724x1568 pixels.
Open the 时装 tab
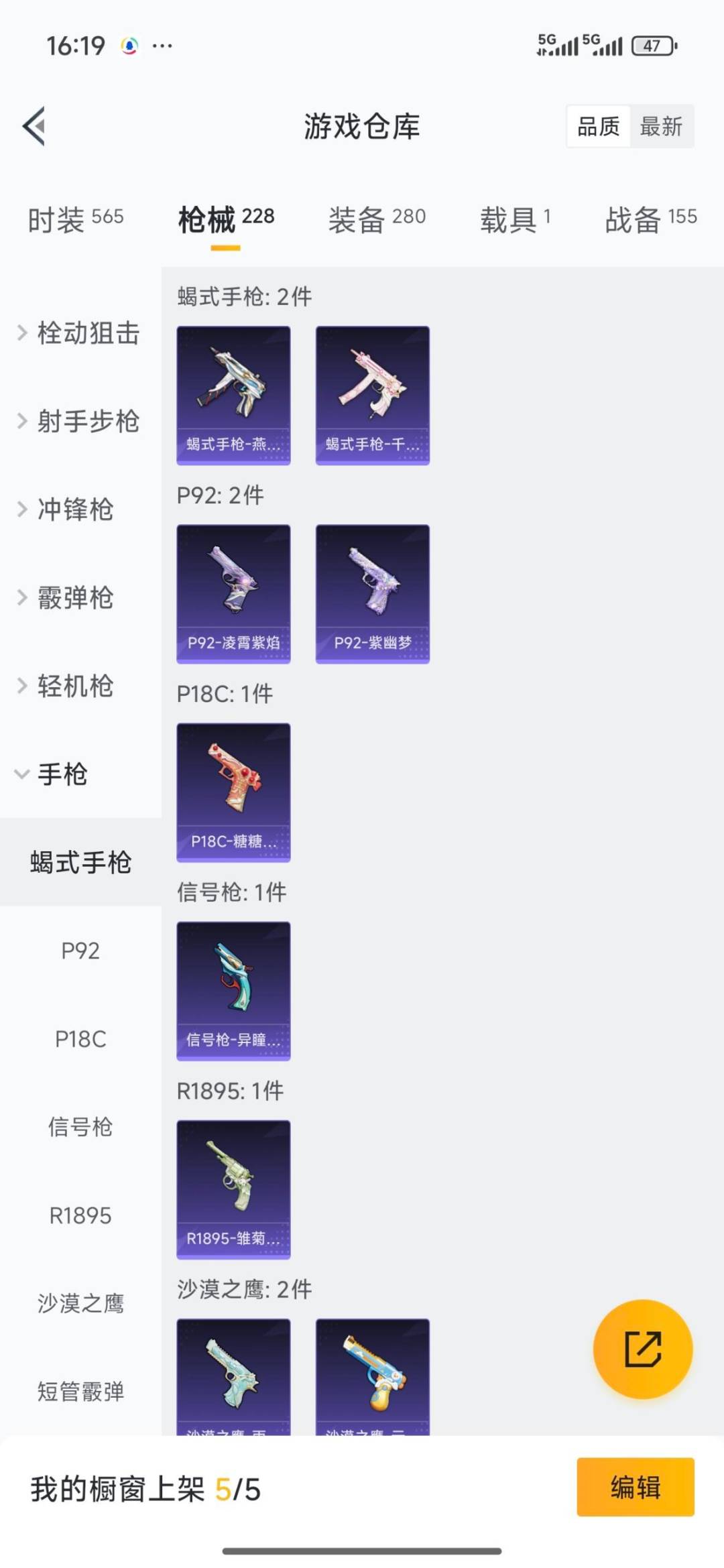pos(75,217)
